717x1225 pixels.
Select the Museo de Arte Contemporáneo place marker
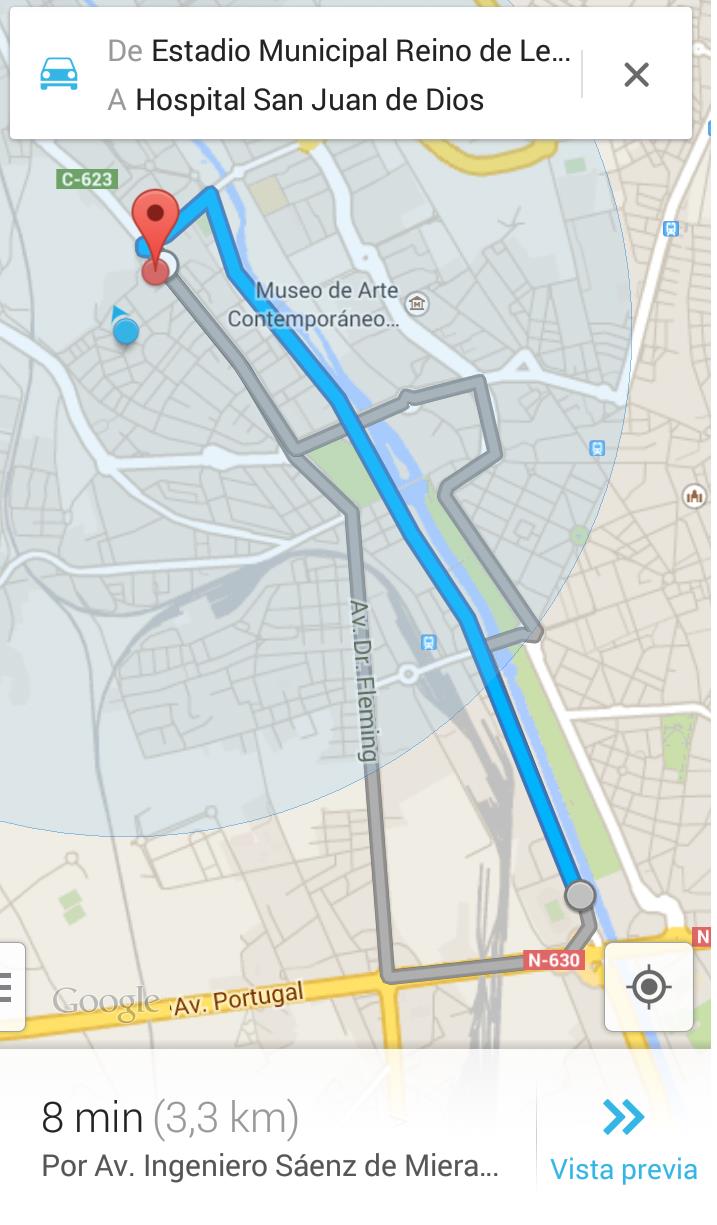click(x=418, y=303)
